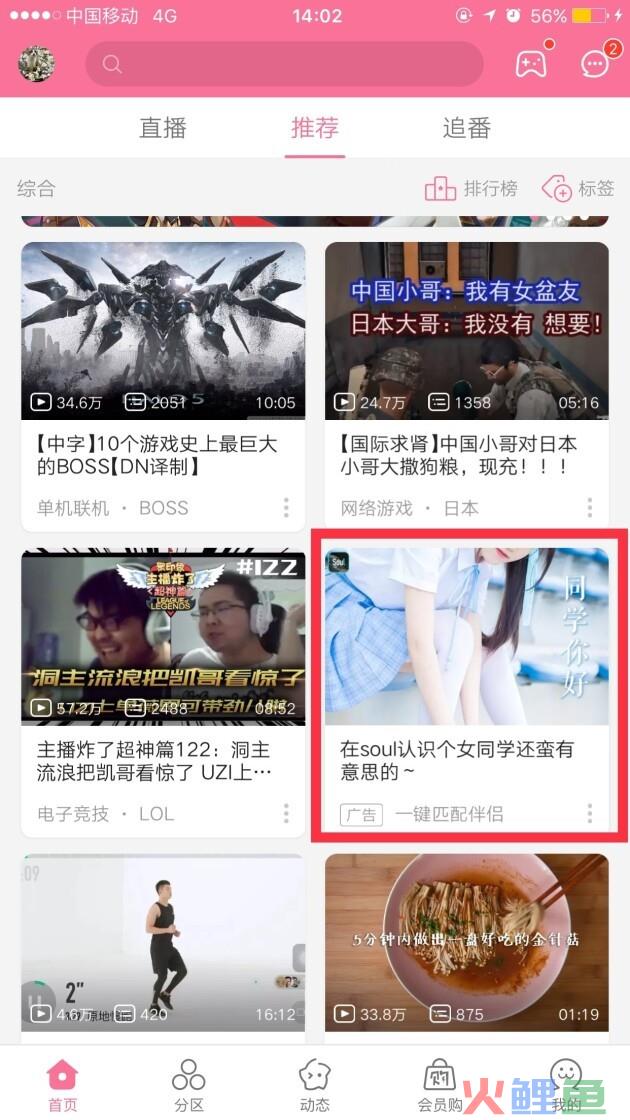Screen dimensions: 630x1120
Task: Go to the 会员购 tab
Action: (440, 1085)
